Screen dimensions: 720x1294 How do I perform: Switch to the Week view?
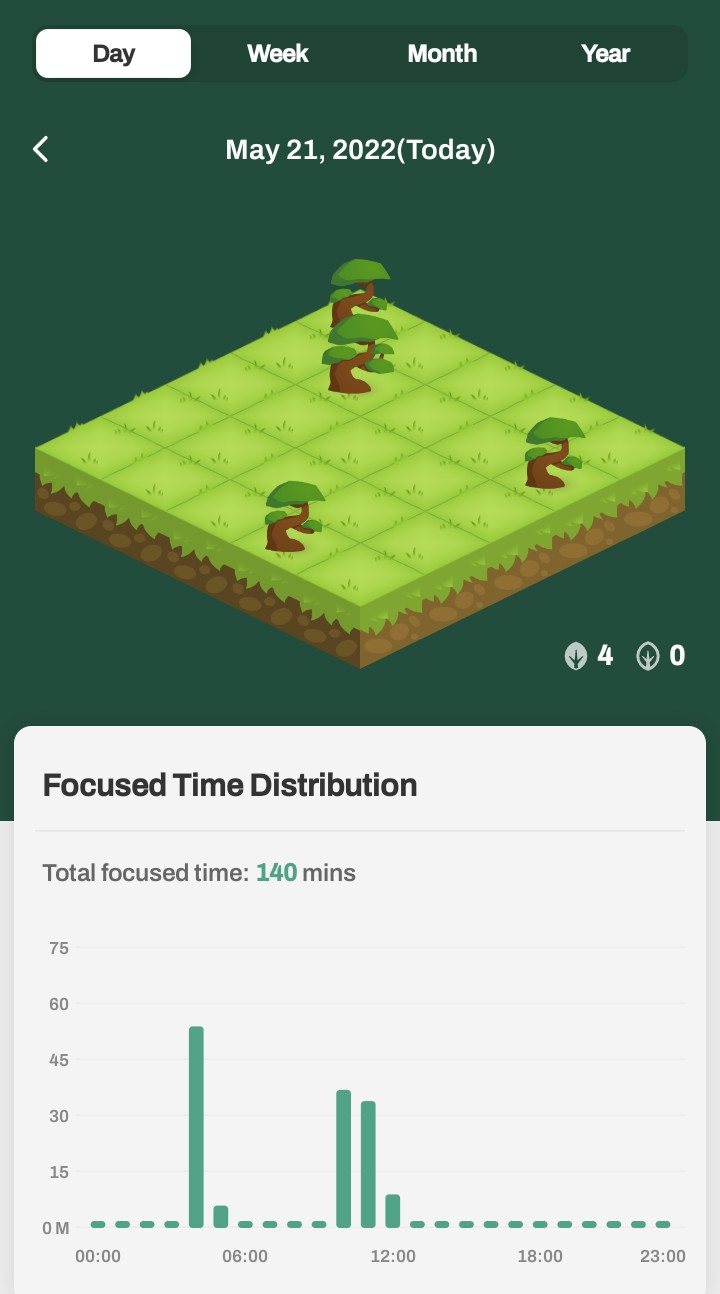(x=278, y=53)
